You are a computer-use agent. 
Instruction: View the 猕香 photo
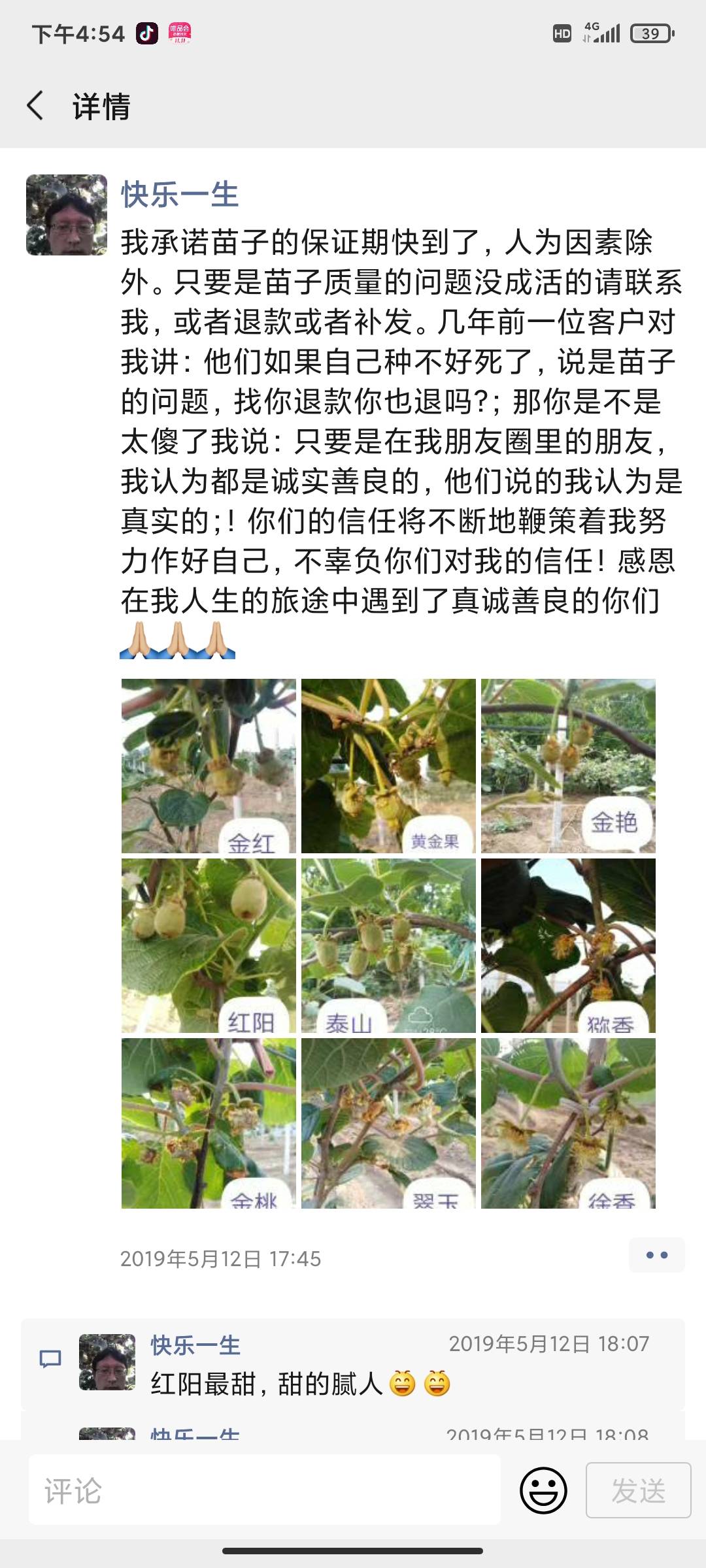[x=568, y=945]
